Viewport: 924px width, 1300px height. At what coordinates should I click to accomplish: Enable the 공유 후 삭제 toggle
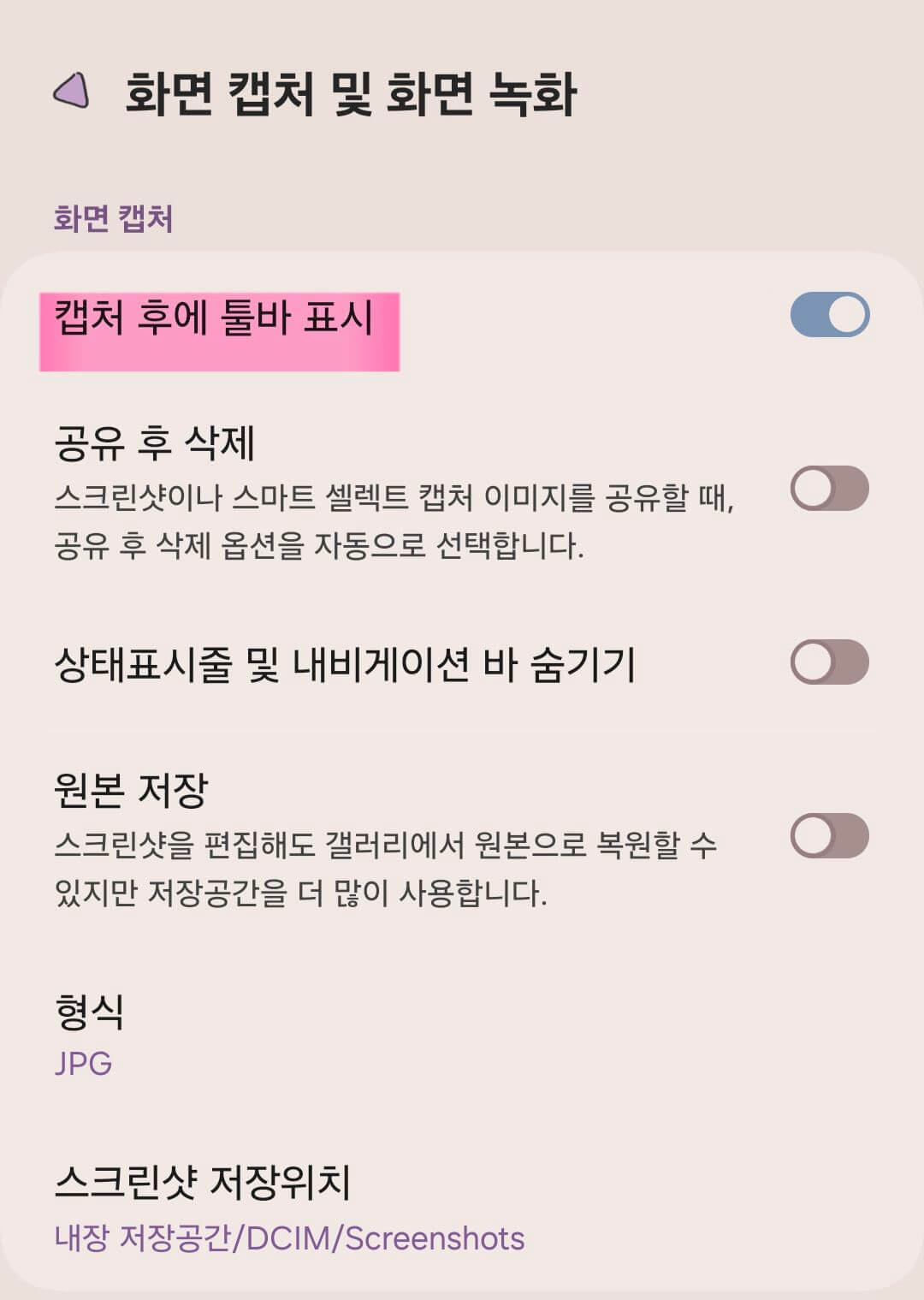[x=828, y=487]
